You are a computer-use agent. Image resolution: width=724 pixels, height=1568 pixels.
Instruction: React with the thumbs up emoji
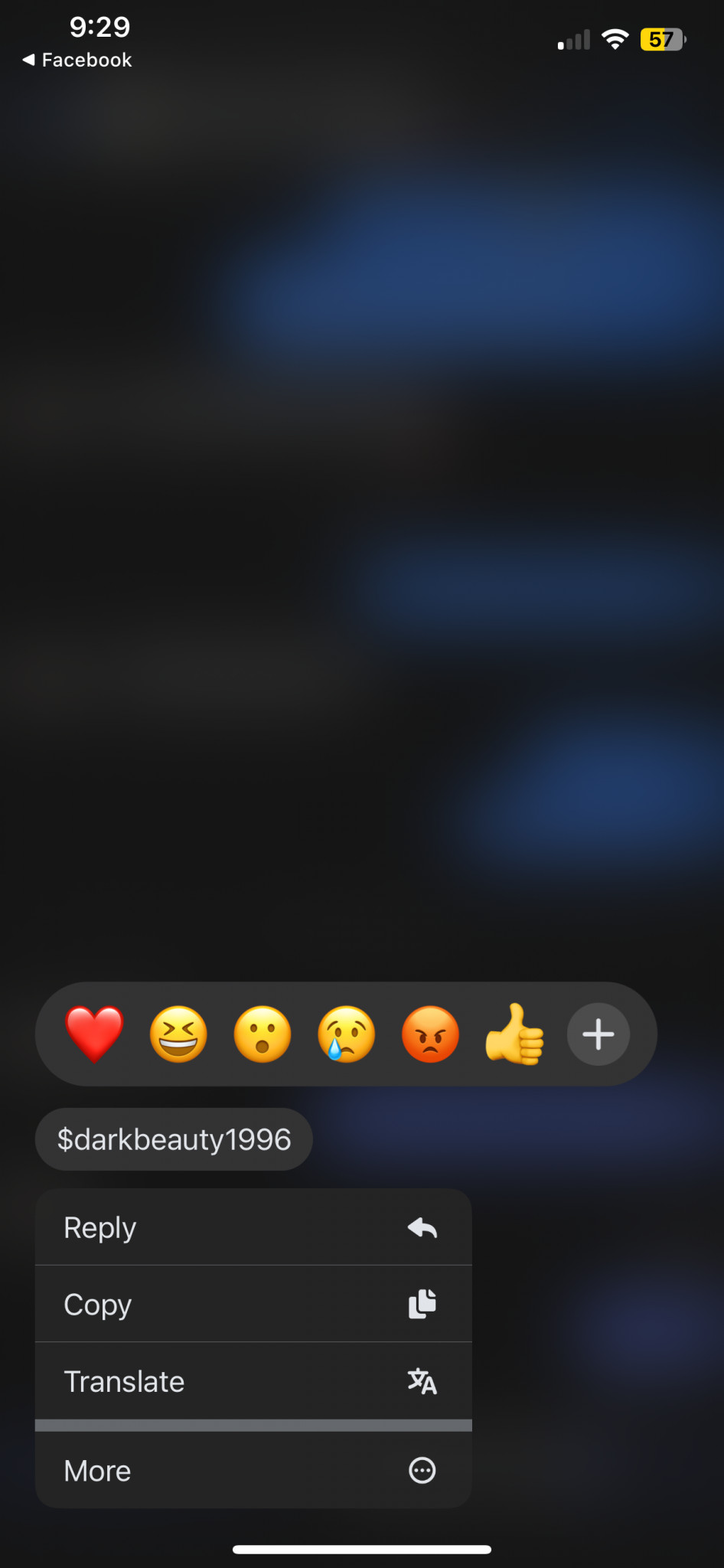pyautogui.click(x=515, y=1034)
